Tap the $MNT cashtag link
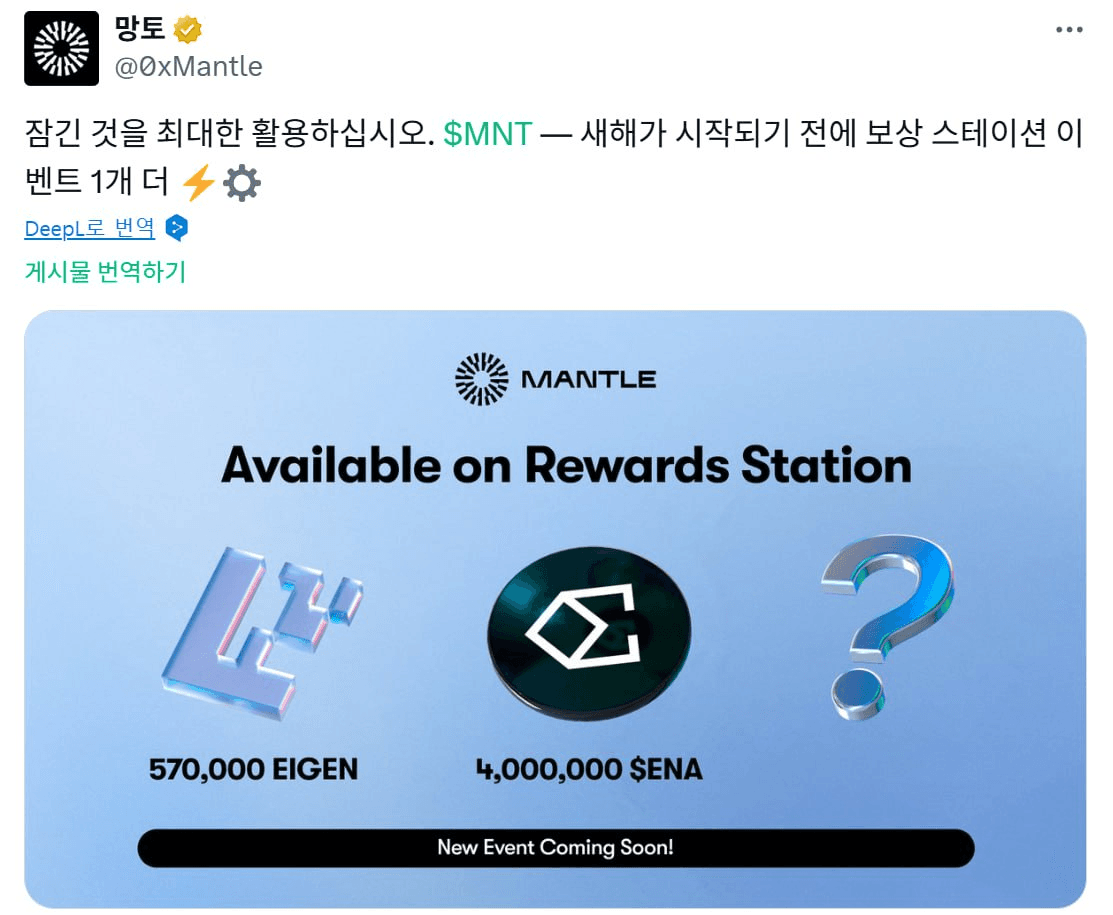The height and width of the screenshot is (915, 1113). [487, 135]
